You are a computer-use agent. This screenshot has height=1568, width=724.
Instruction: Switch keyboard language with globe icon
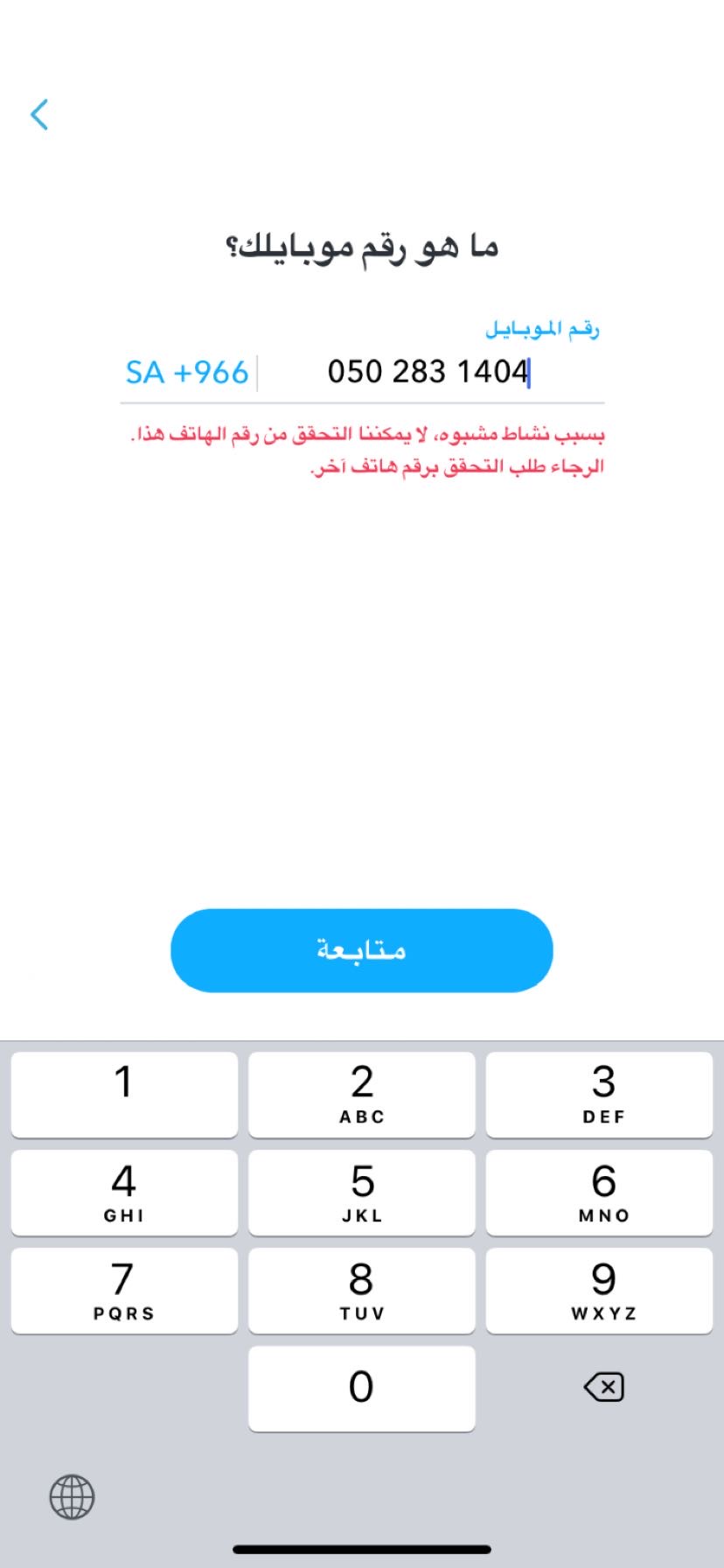point(72,1497)
